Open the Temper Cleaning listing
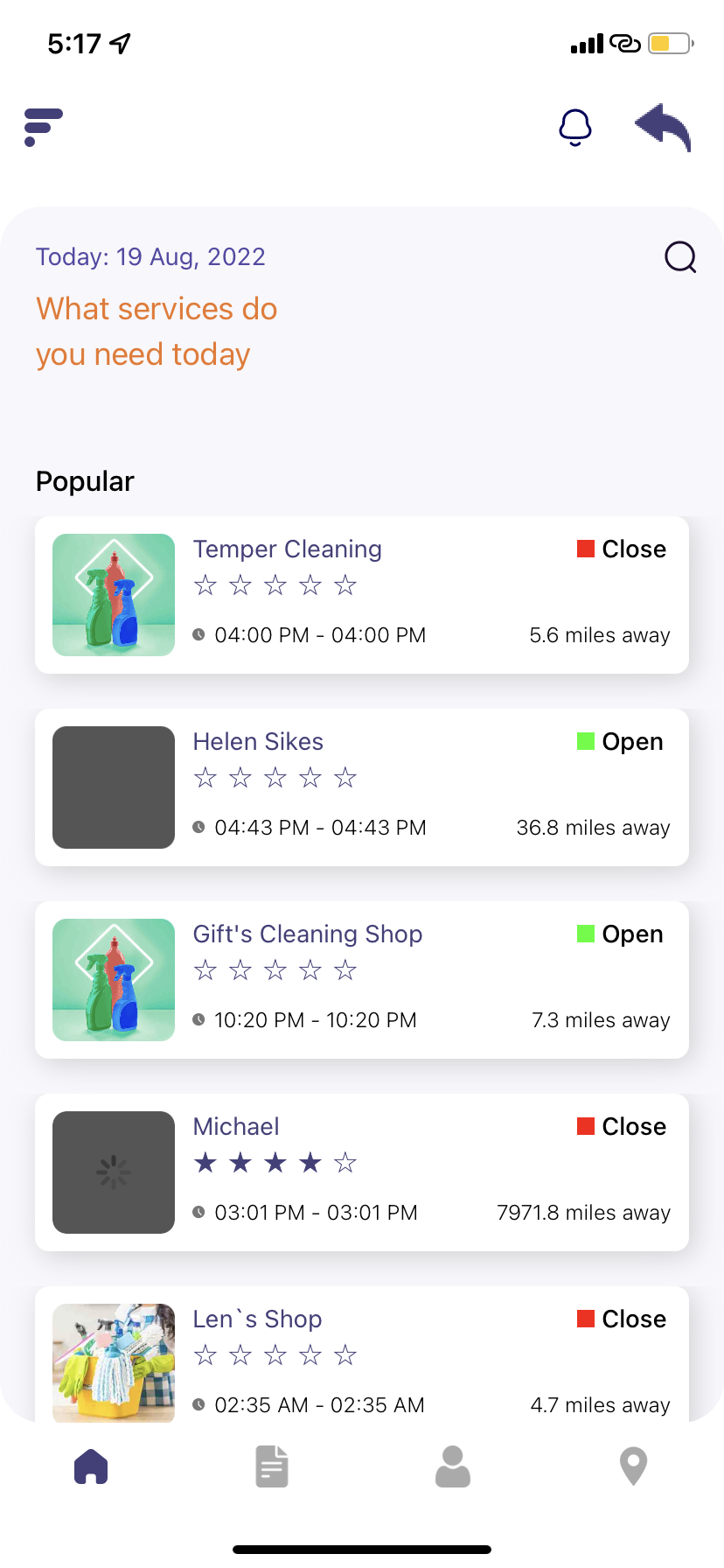Screen dimensions: 724x1568 287,549
